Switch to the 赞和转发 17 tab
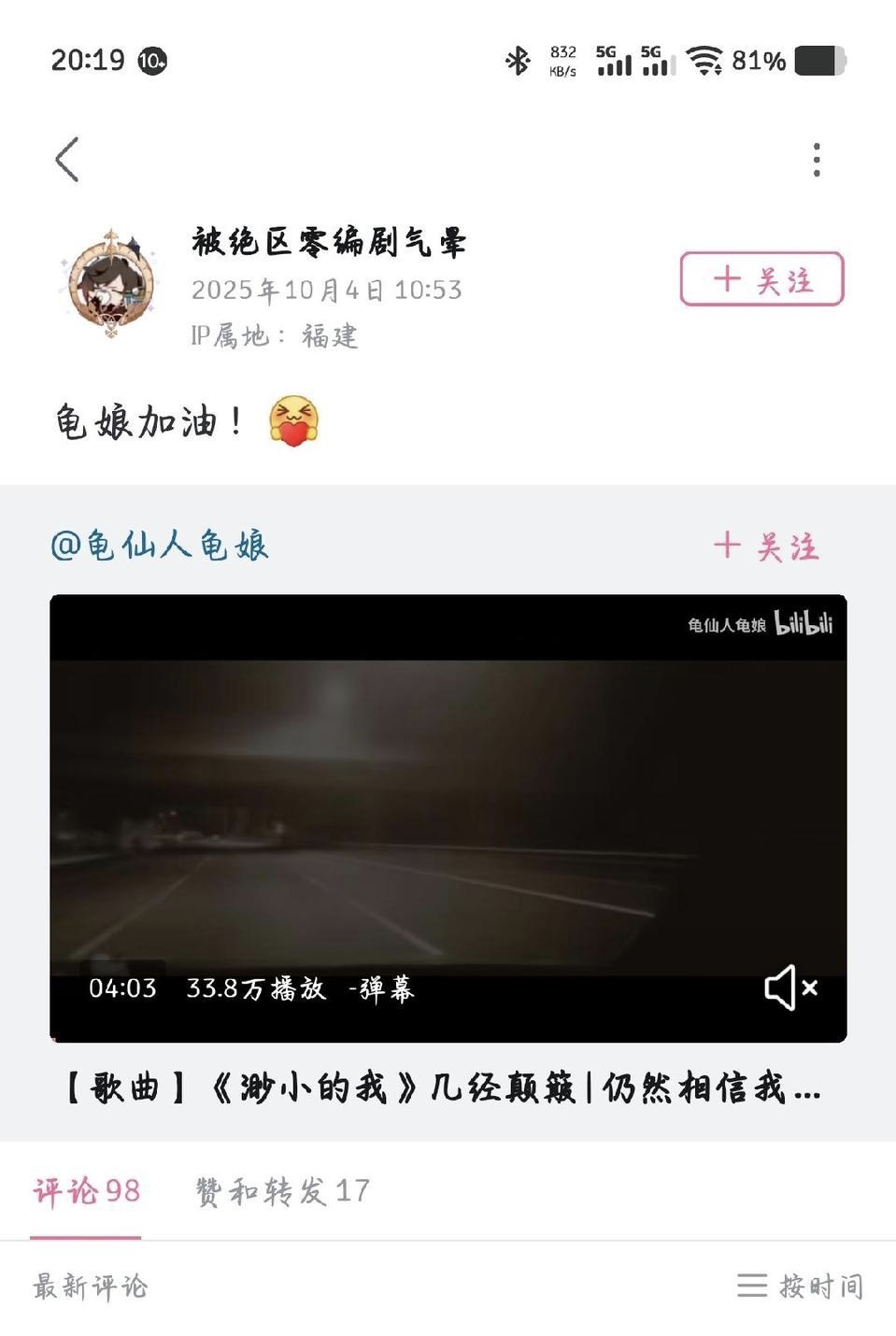 (x=282, y=1191)
